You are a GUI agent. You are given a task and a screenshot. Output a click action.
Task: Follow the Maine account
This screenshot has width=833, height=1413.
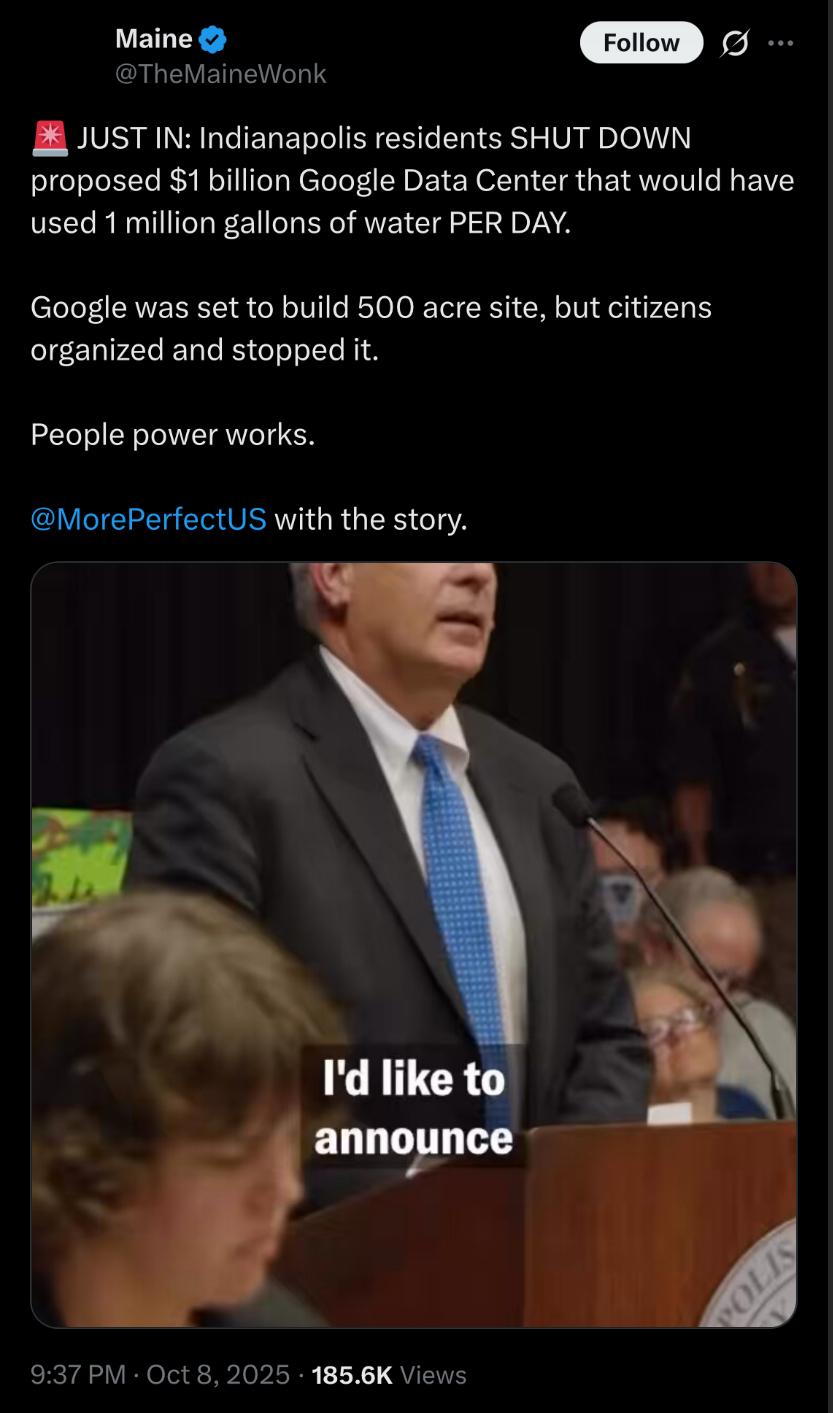[x=641, y=42]
